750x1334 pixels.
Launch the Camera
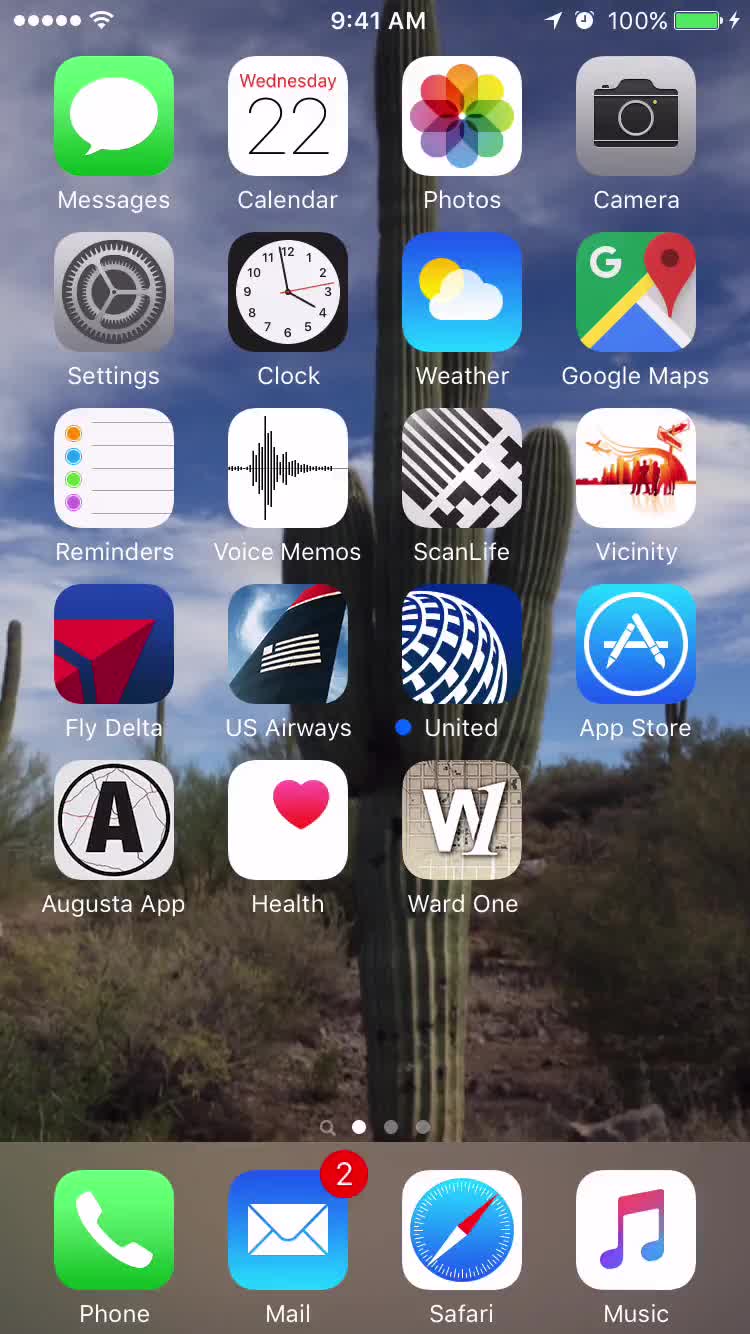pyautogui.click(x=636, y=117)
